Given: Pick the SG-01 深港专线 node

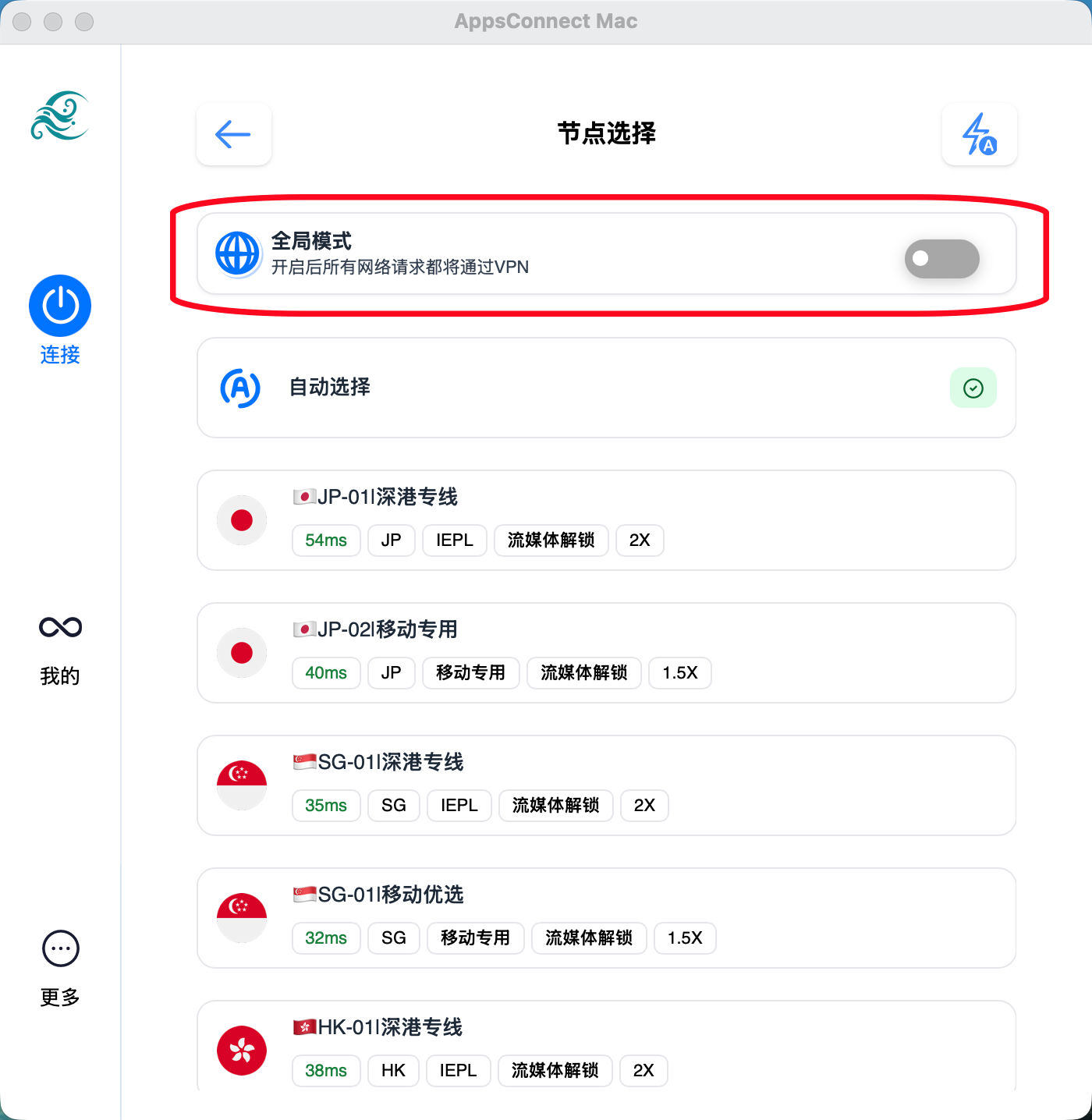Looking at the screenshot, I should tap(606, 785).
